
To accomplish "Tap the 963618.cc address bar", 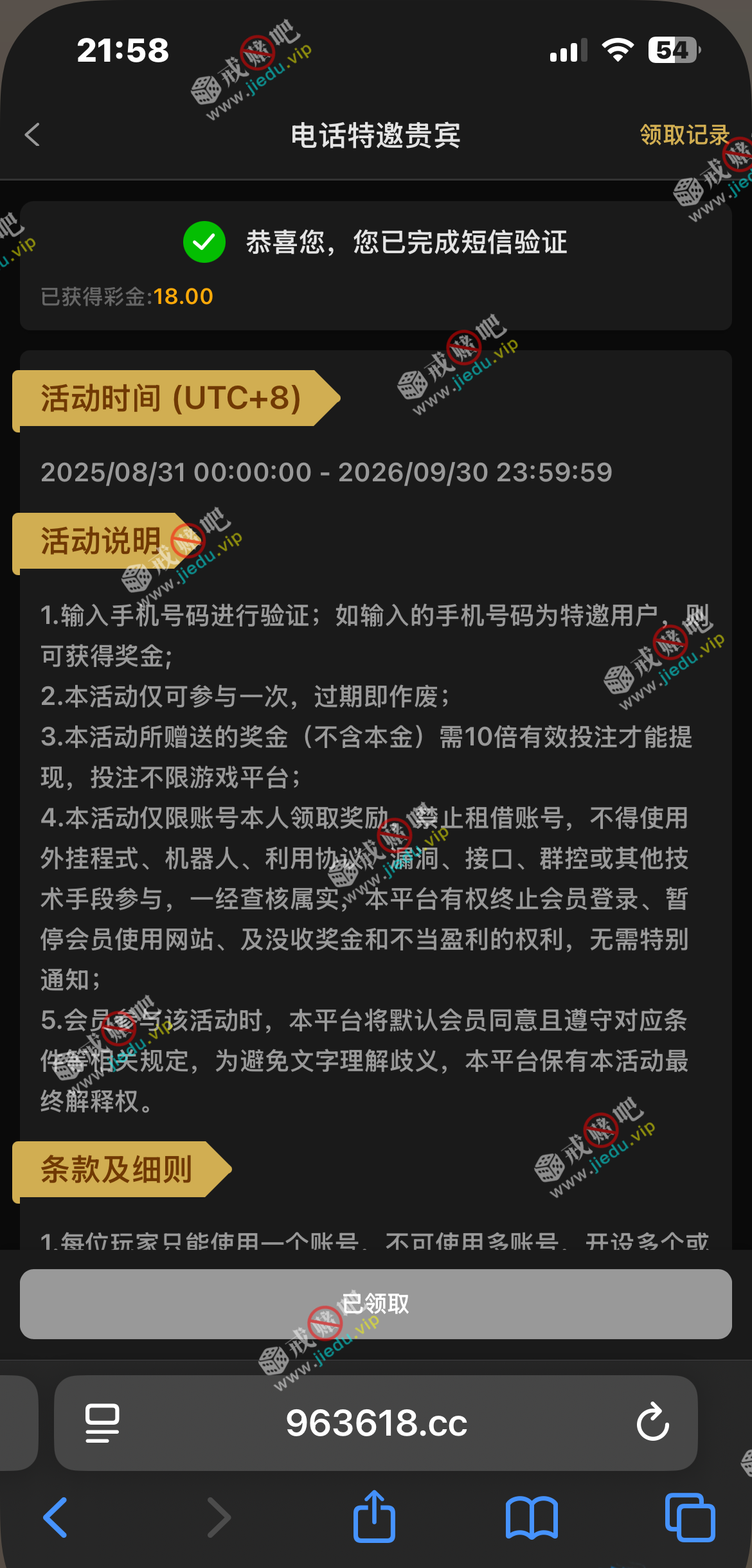I will [x=376, y=1423].
